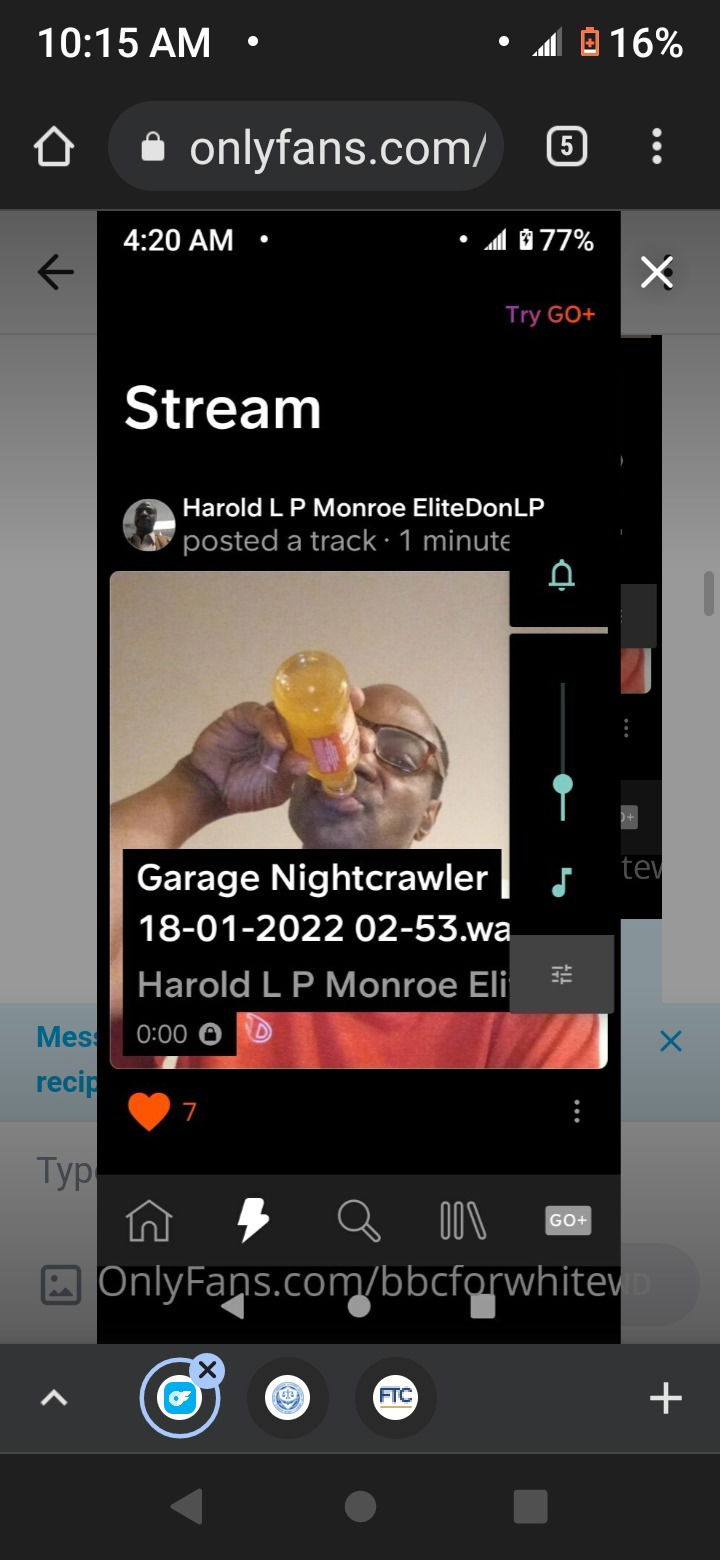Select the onlyfans.com address bar
The height and width of the screenshot is (1560, 720).
pos(305,148)
